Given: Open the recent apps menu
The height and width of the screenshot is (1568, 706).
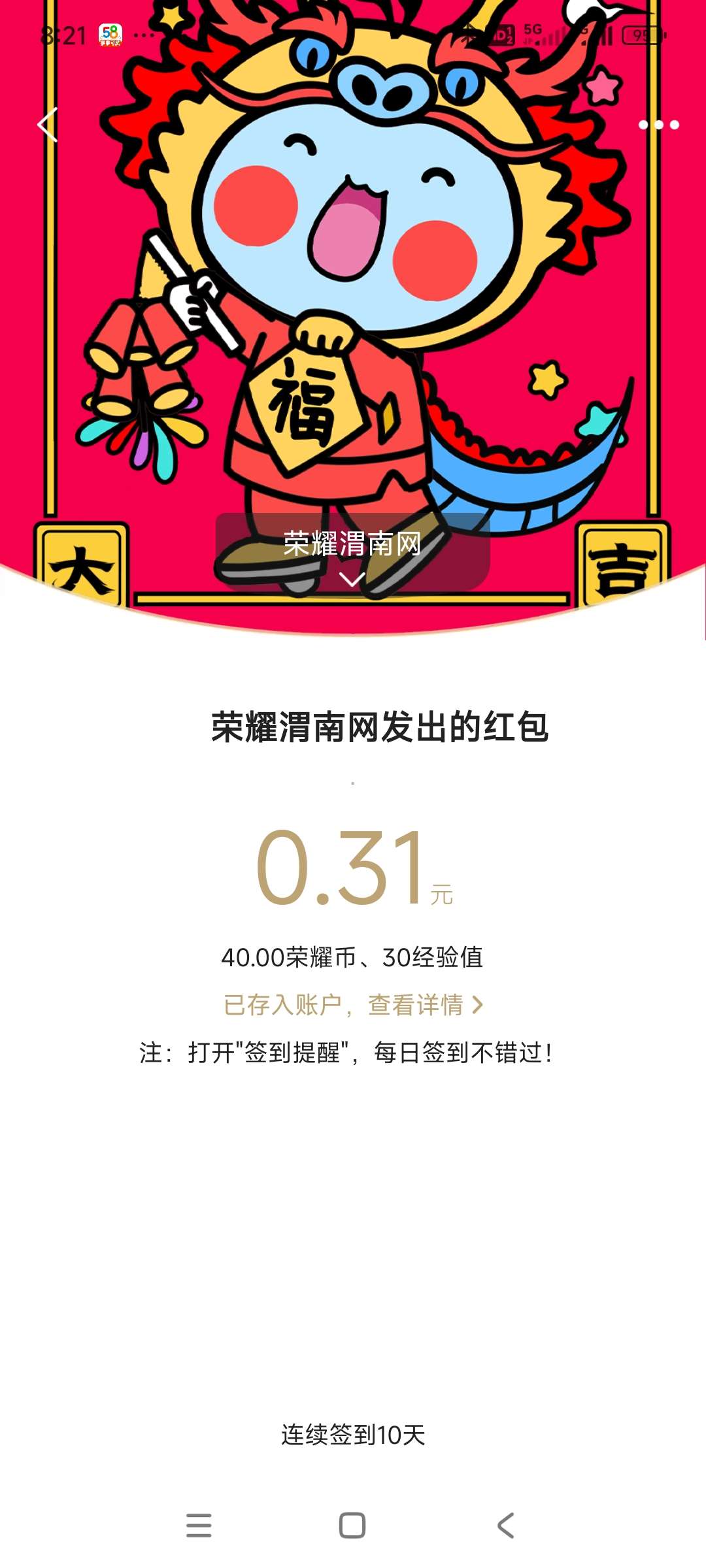Looking at the screenshot, I should coord(199,1526).
